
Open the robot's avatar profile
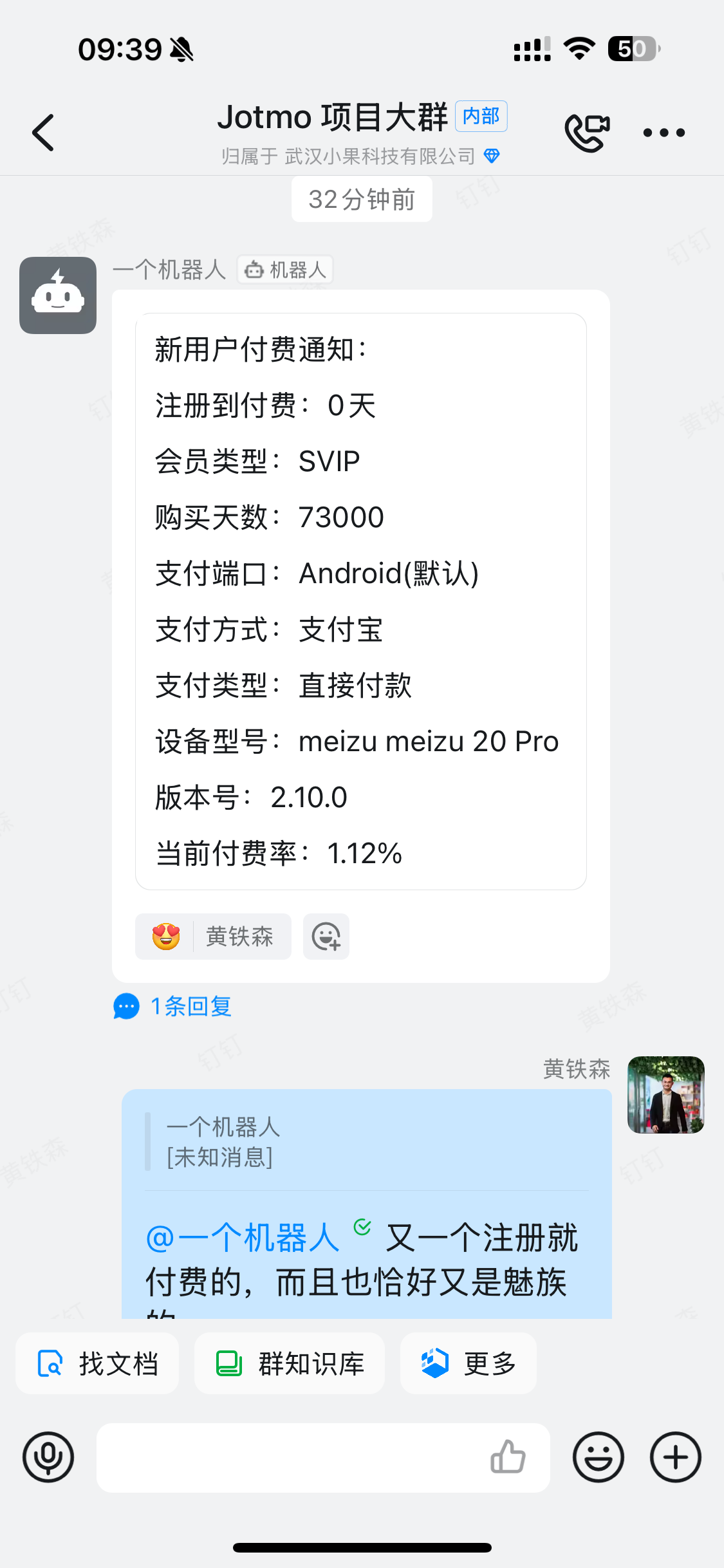pyautogui.click(x=58, y=295)
